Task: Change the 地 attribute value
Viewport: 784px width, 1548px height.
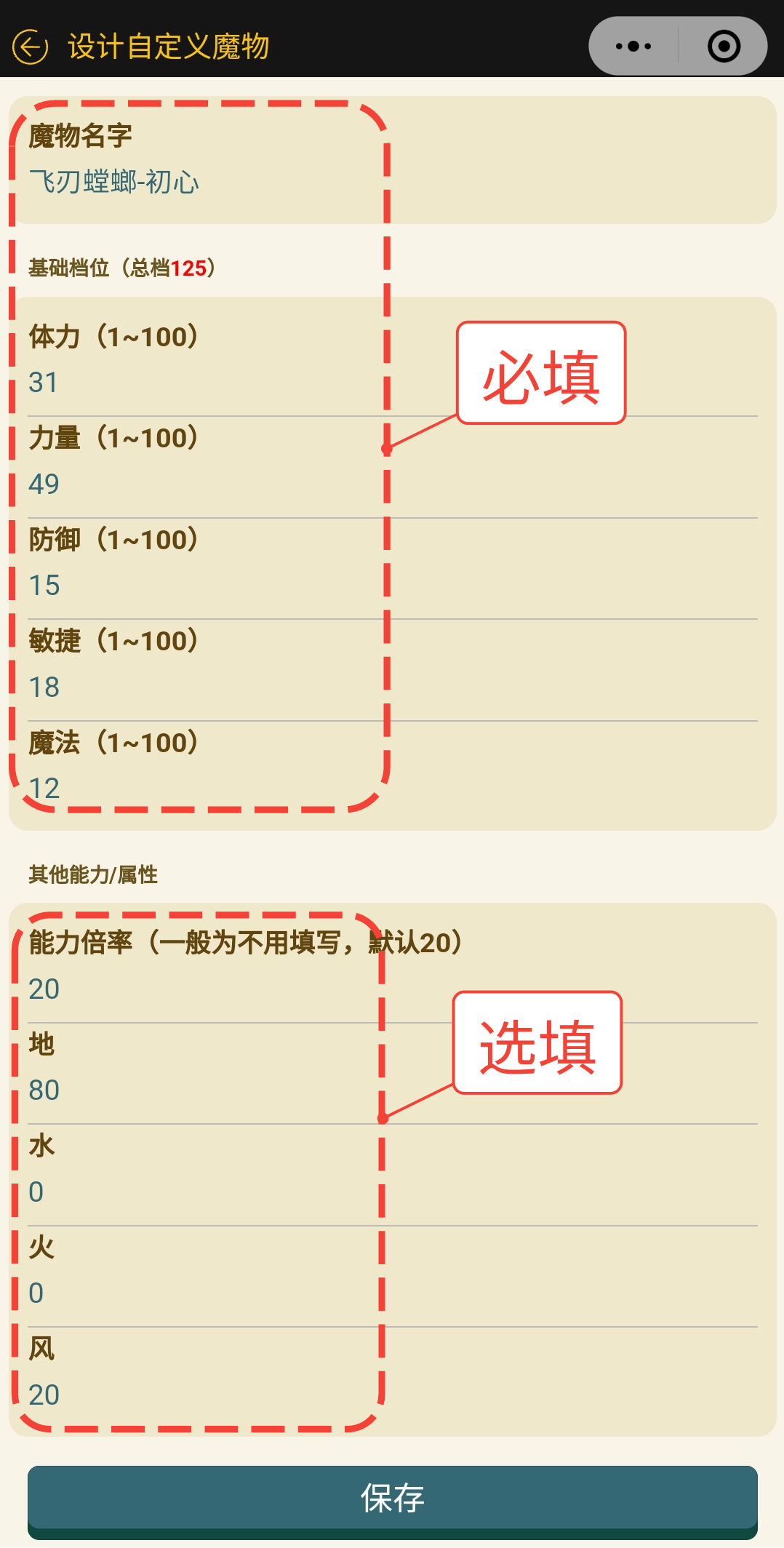Action: click(x=393, y=1090)
